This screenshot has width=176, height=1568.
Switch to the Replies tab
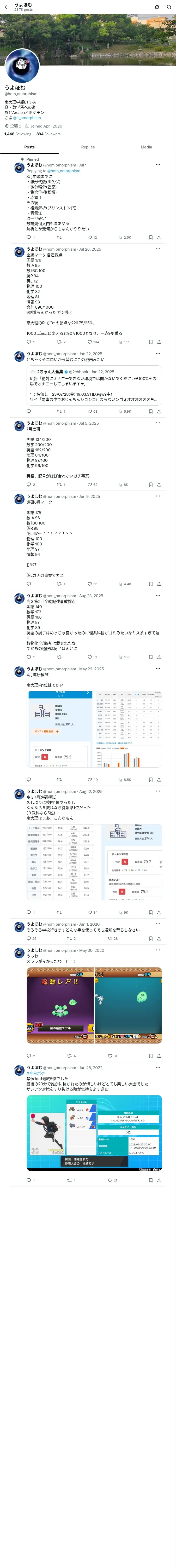88,147
